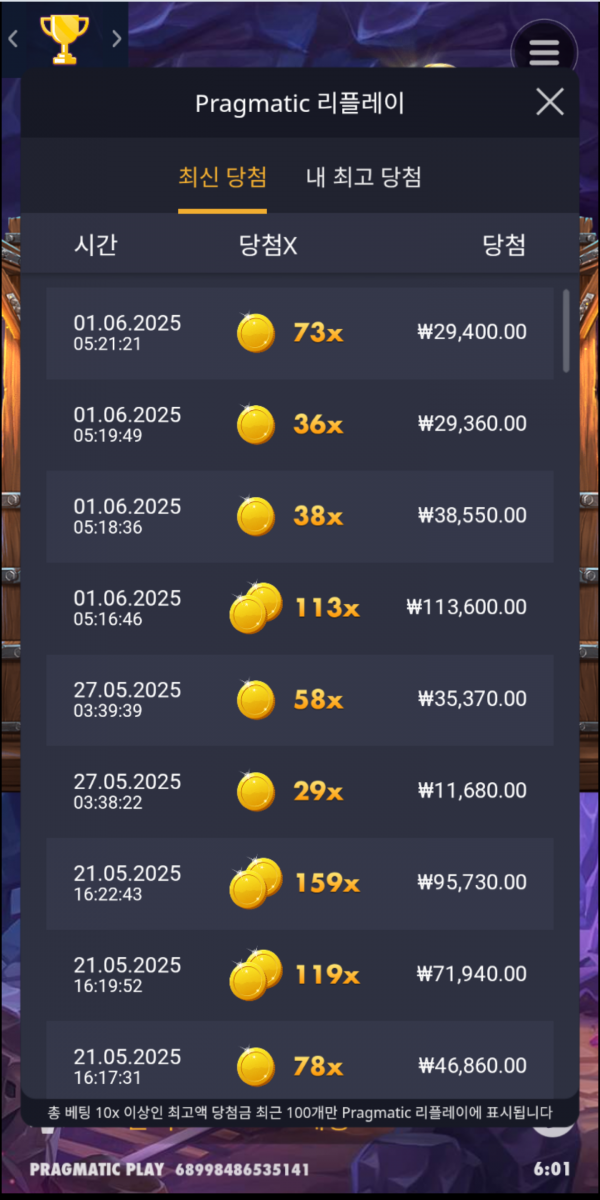The image size is (600, 1200).
Task: Close the Pragmatic 리플레이 dialog
Action: click(x=550, y=102)
